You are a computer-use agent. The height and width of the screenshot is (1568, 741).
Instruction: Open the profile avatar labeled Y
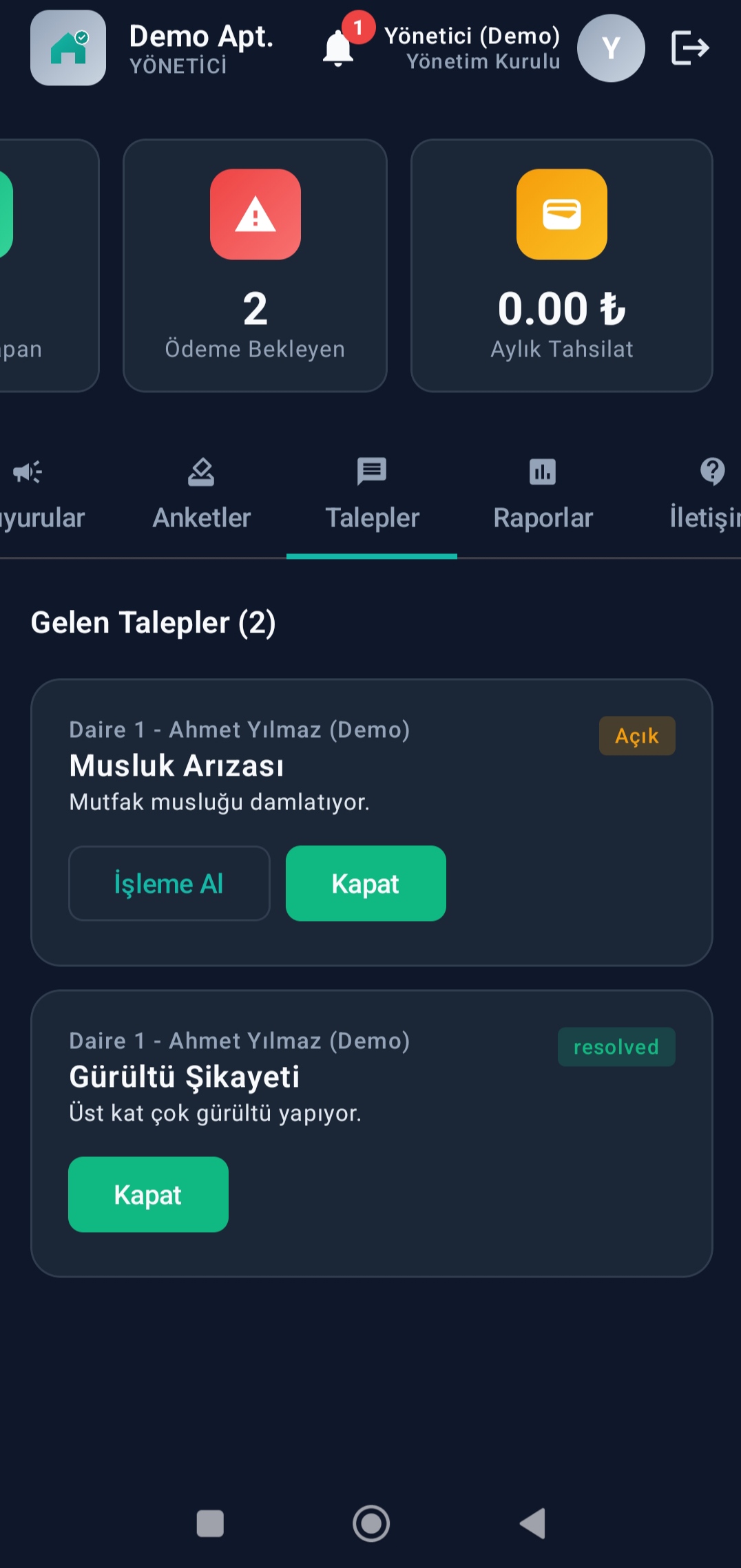point(610,47)
